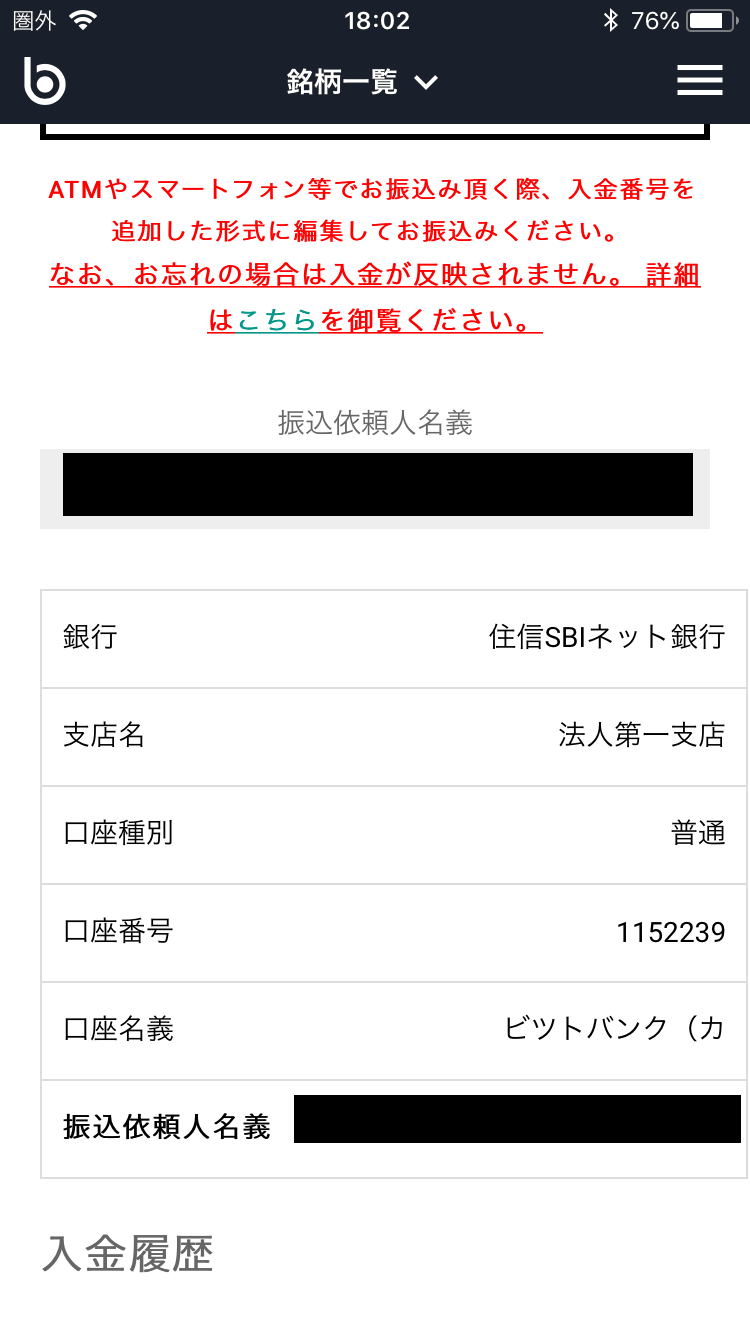Screen dimensions: 750x1334
Task: Open the こちら details link
Action: (x=277, y=320)
